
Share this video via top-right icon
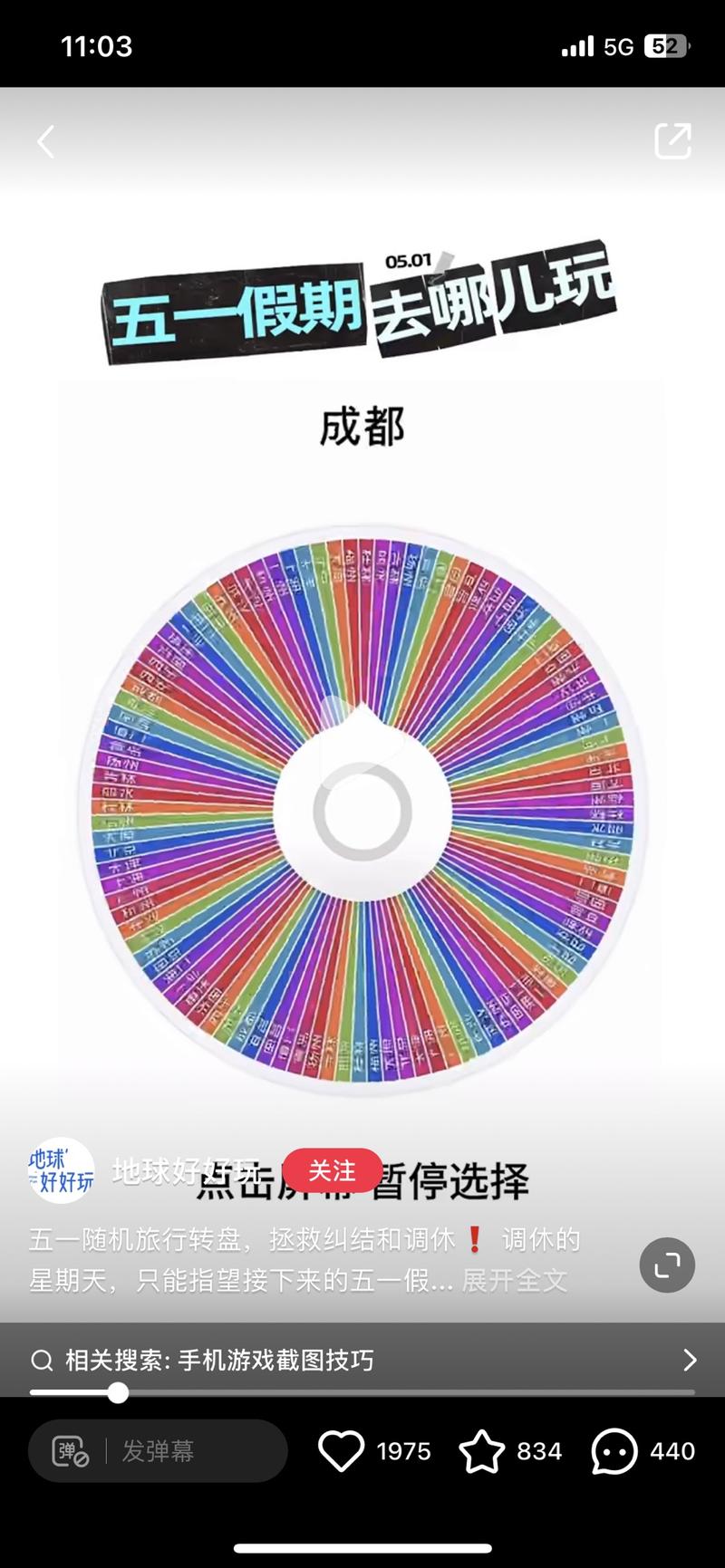pyautogui.click(x=672, y=141)
